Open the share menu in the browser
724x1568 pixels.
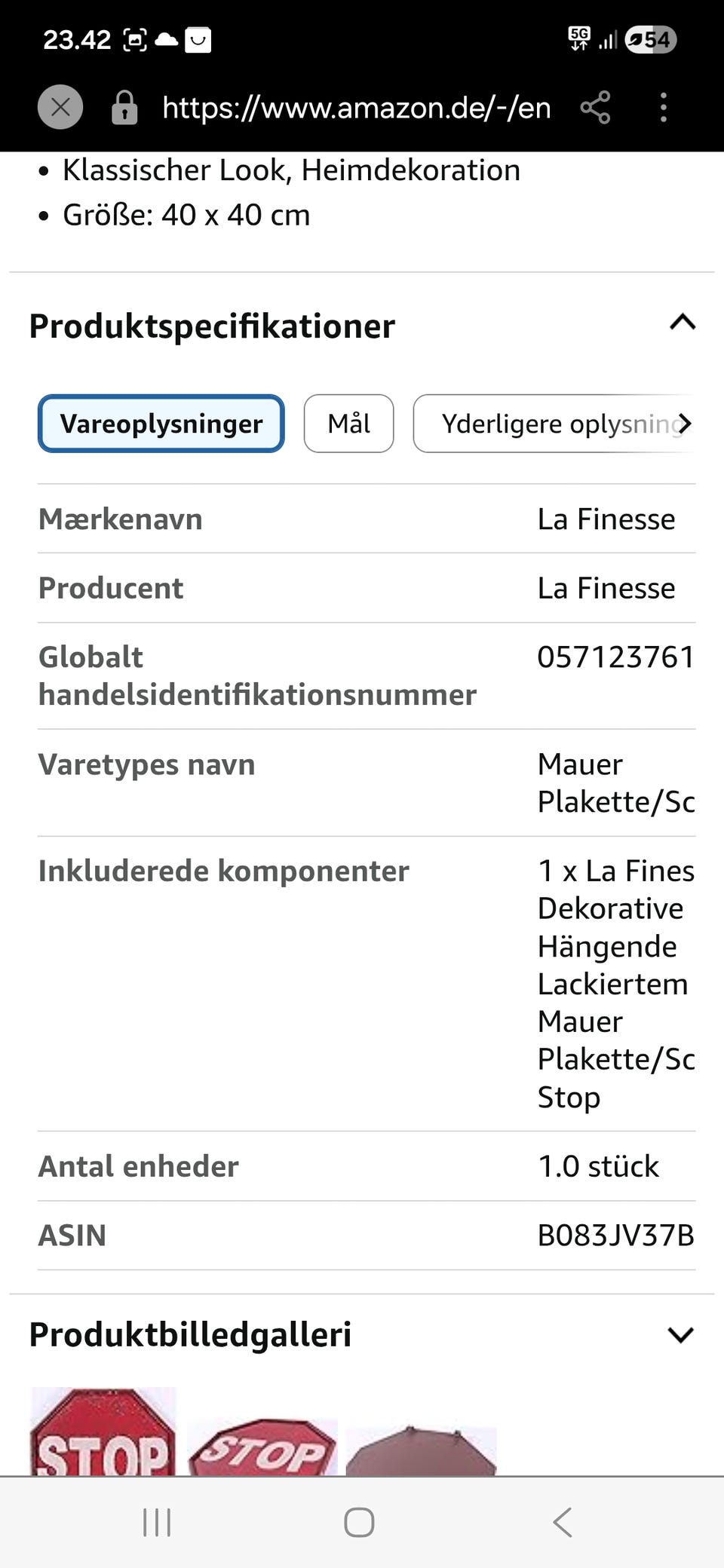click(597, 107)
